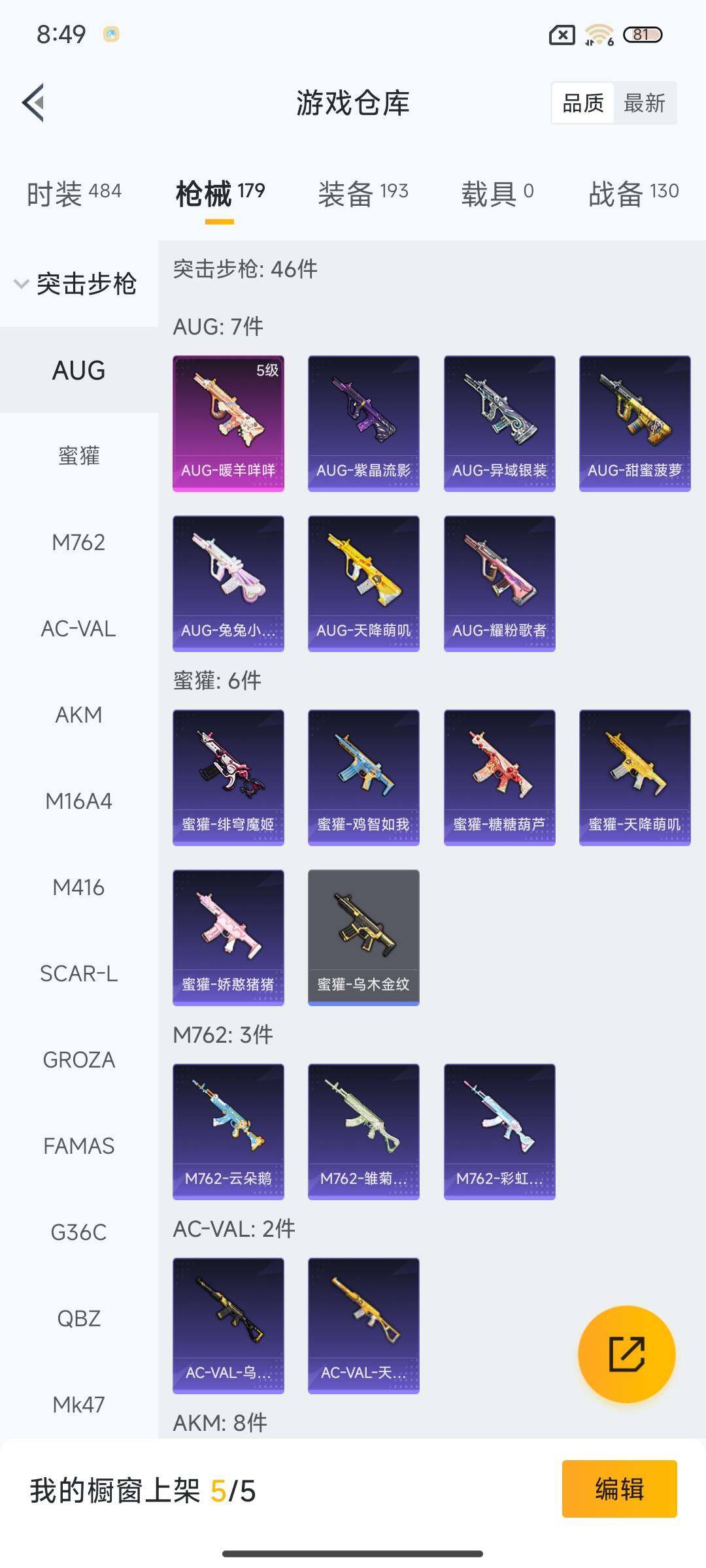Image resolution: width=706 pixels, height=1568 pixels.
Task: Open the 战备 tab
Action: (x=633, y=193)
